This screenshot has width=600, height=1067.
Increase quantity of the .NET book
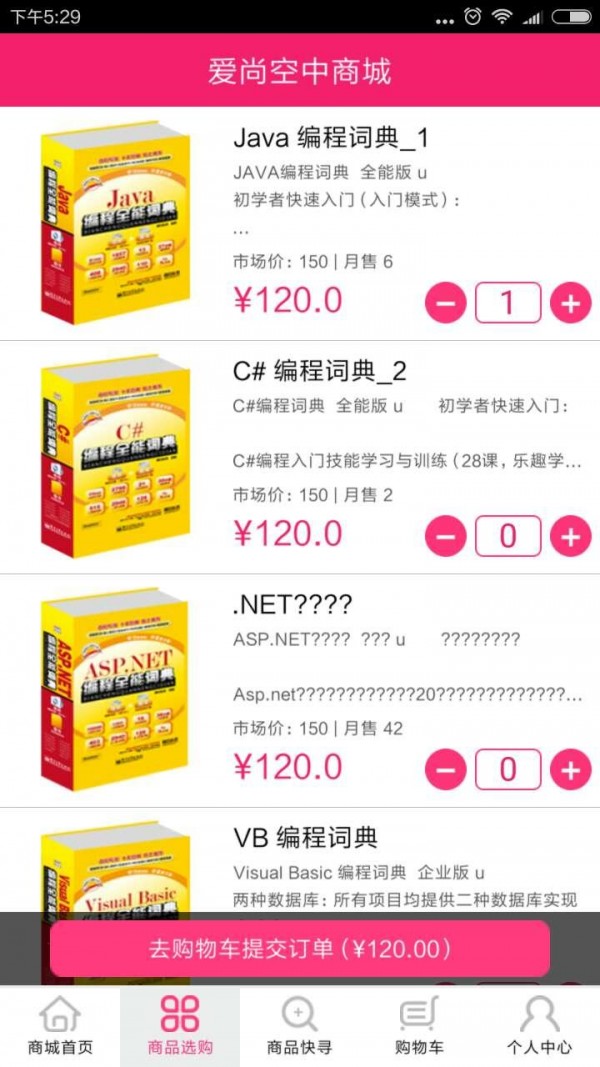570,770
